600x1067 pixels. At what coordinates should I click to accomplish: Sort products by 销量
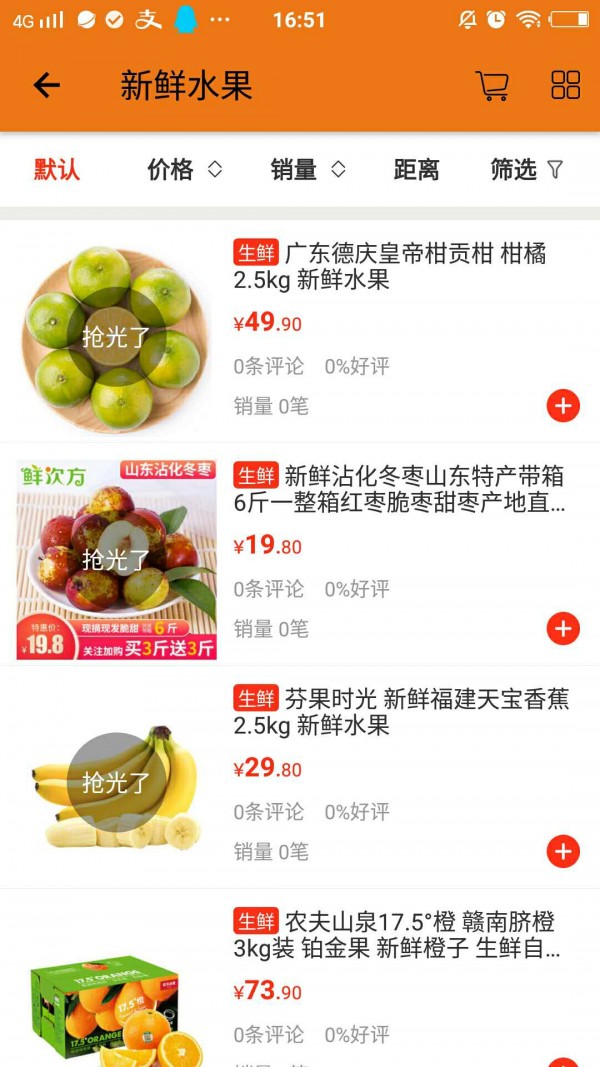307,170
